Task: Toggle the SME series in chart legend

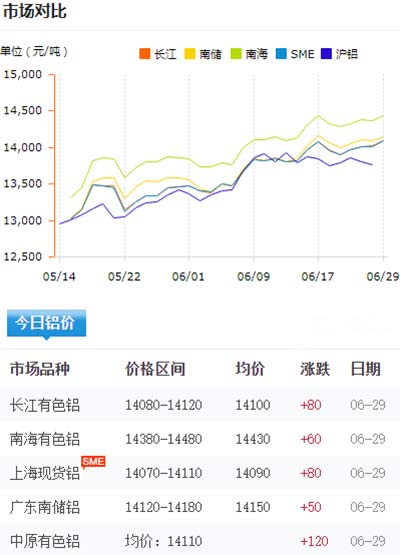Action: point(295,54)
